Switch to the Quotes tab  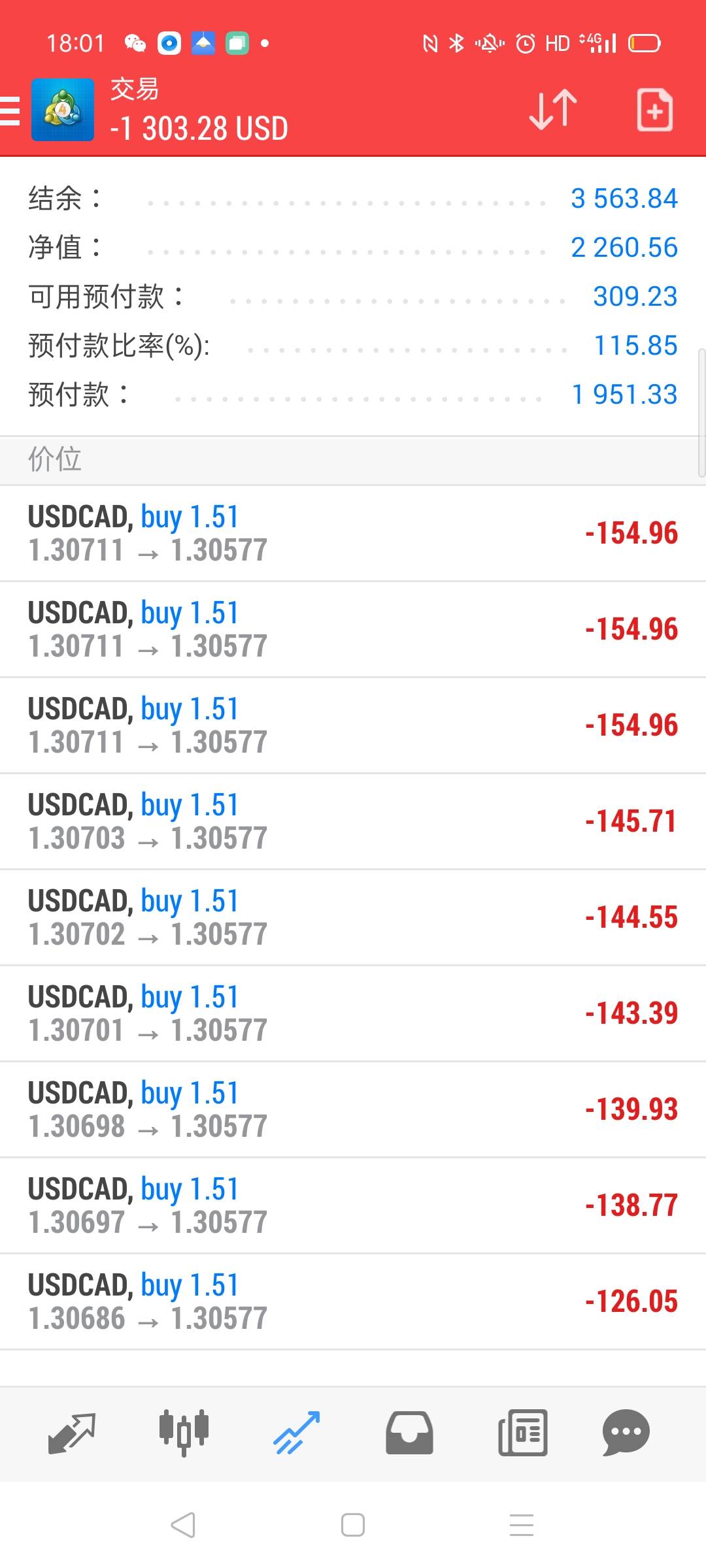[72, 1433]
